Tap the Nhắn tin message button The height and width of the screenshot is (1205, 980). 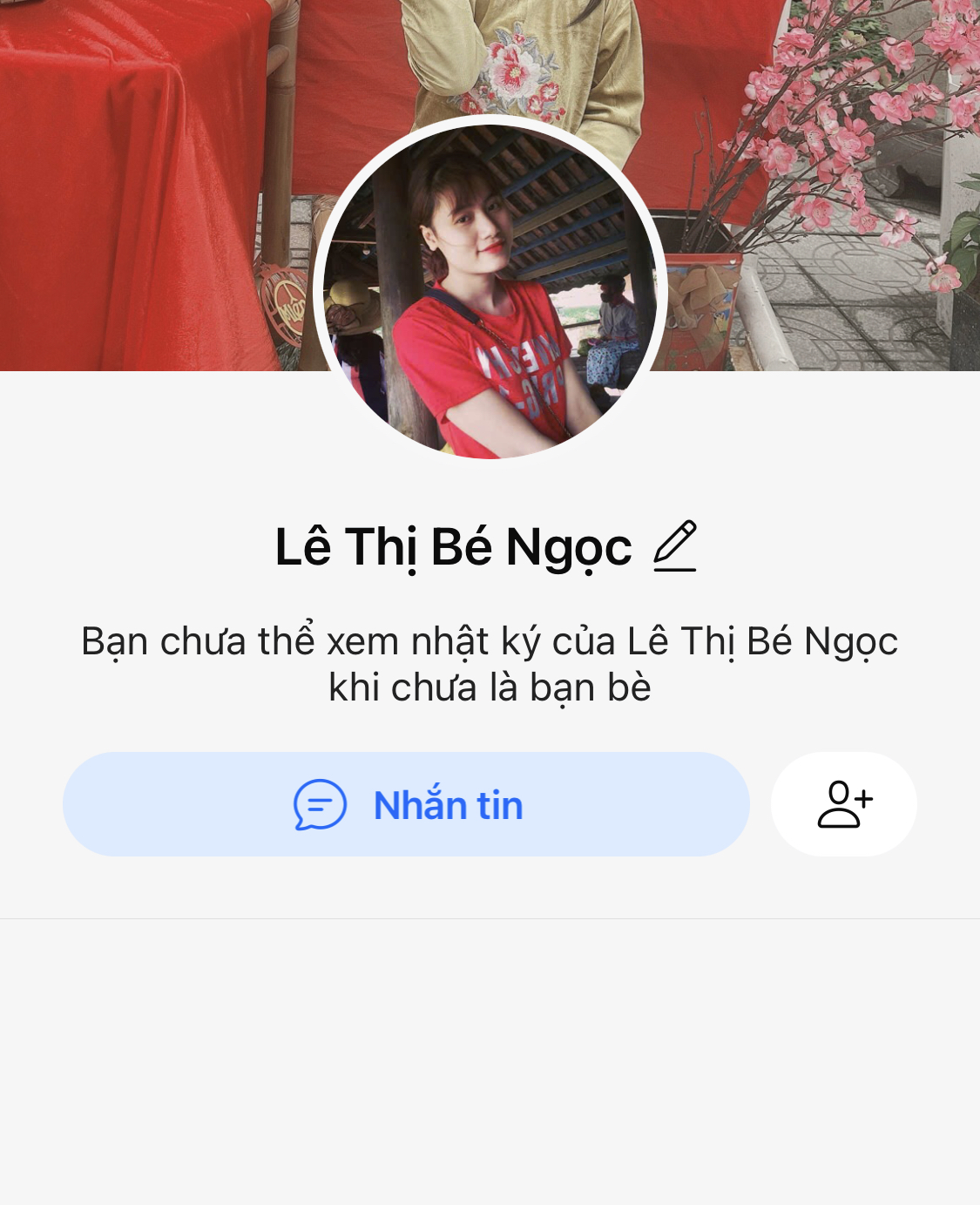pyautogui.click(x=406, y=804)
